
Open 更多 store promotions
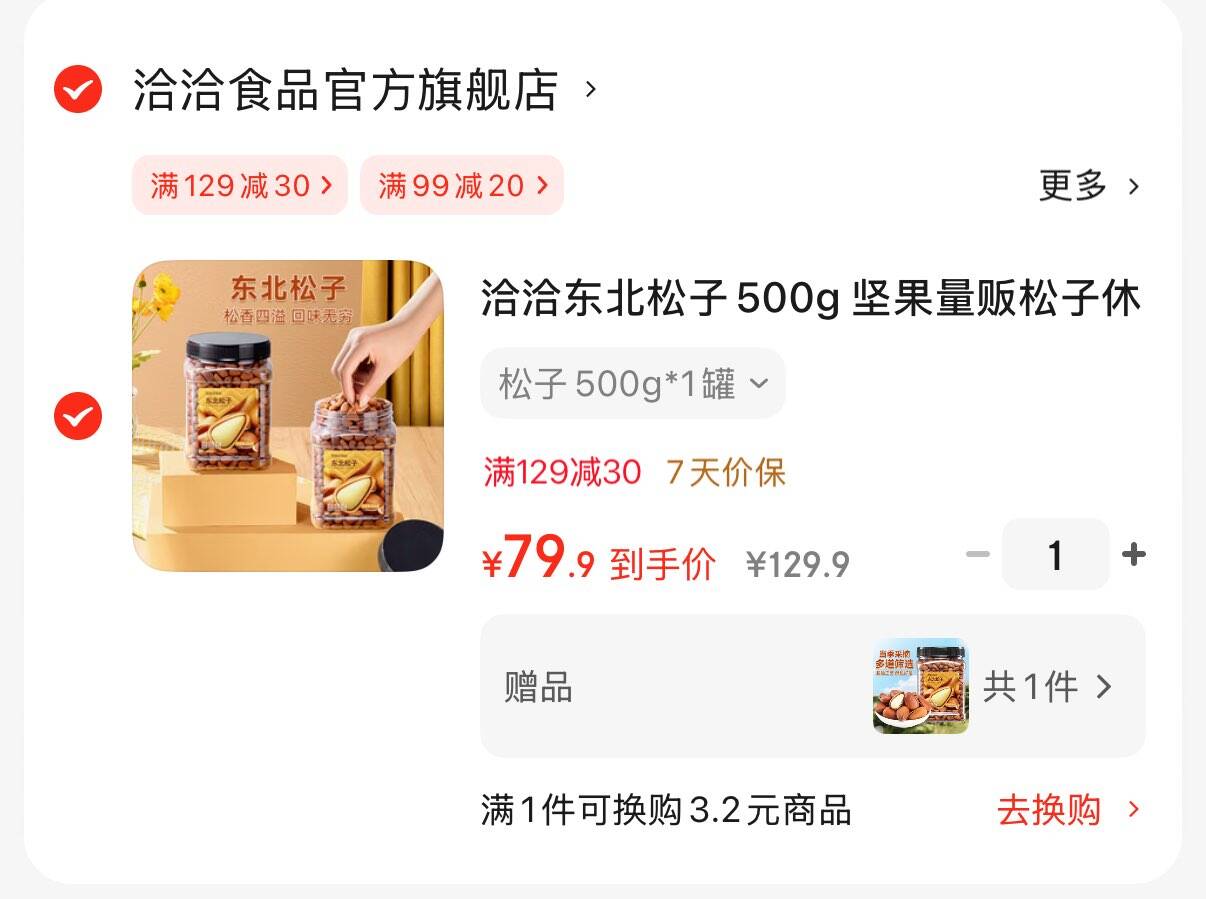(x=1088, y=185)
